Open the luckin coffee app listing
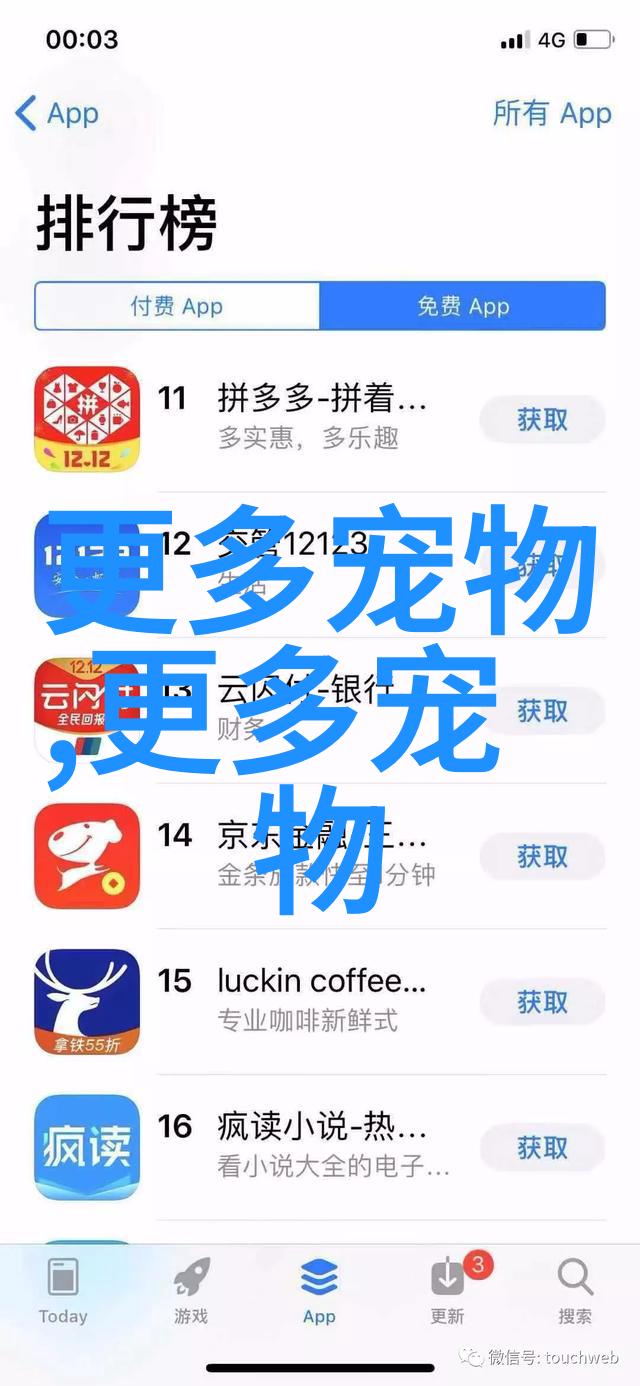This screenshot has height=1386, width=640. (x=321, y=1000)
